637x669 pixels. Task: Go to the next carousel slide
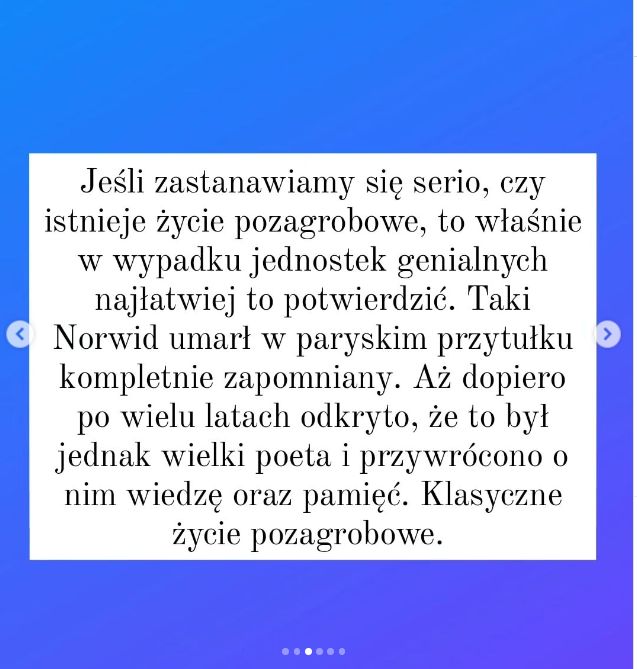click(607, 334)
